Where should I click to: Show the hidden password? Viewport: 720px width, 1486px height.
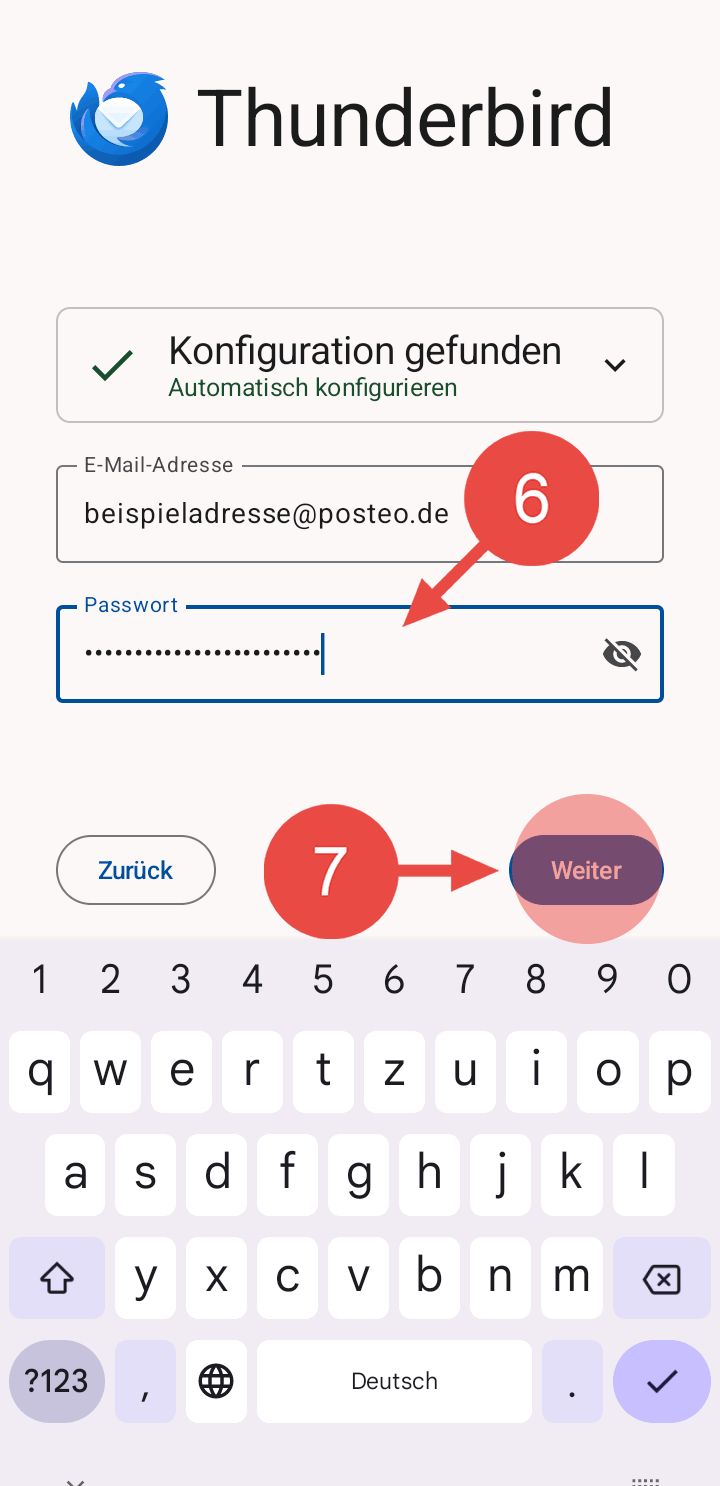click(622, 655)
